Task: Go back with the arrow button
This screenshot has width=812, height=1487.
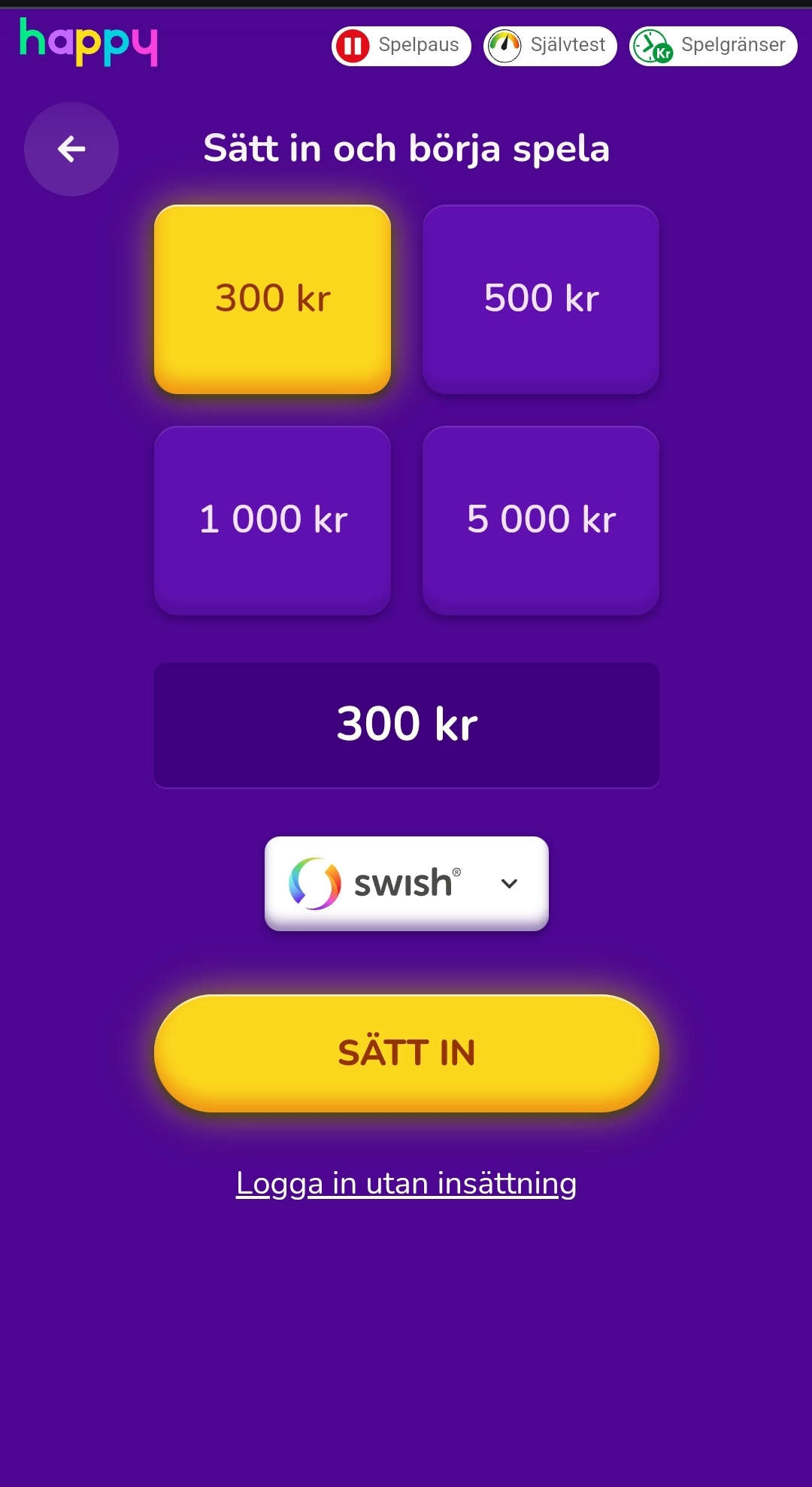Action: click(x=71, y=149)
